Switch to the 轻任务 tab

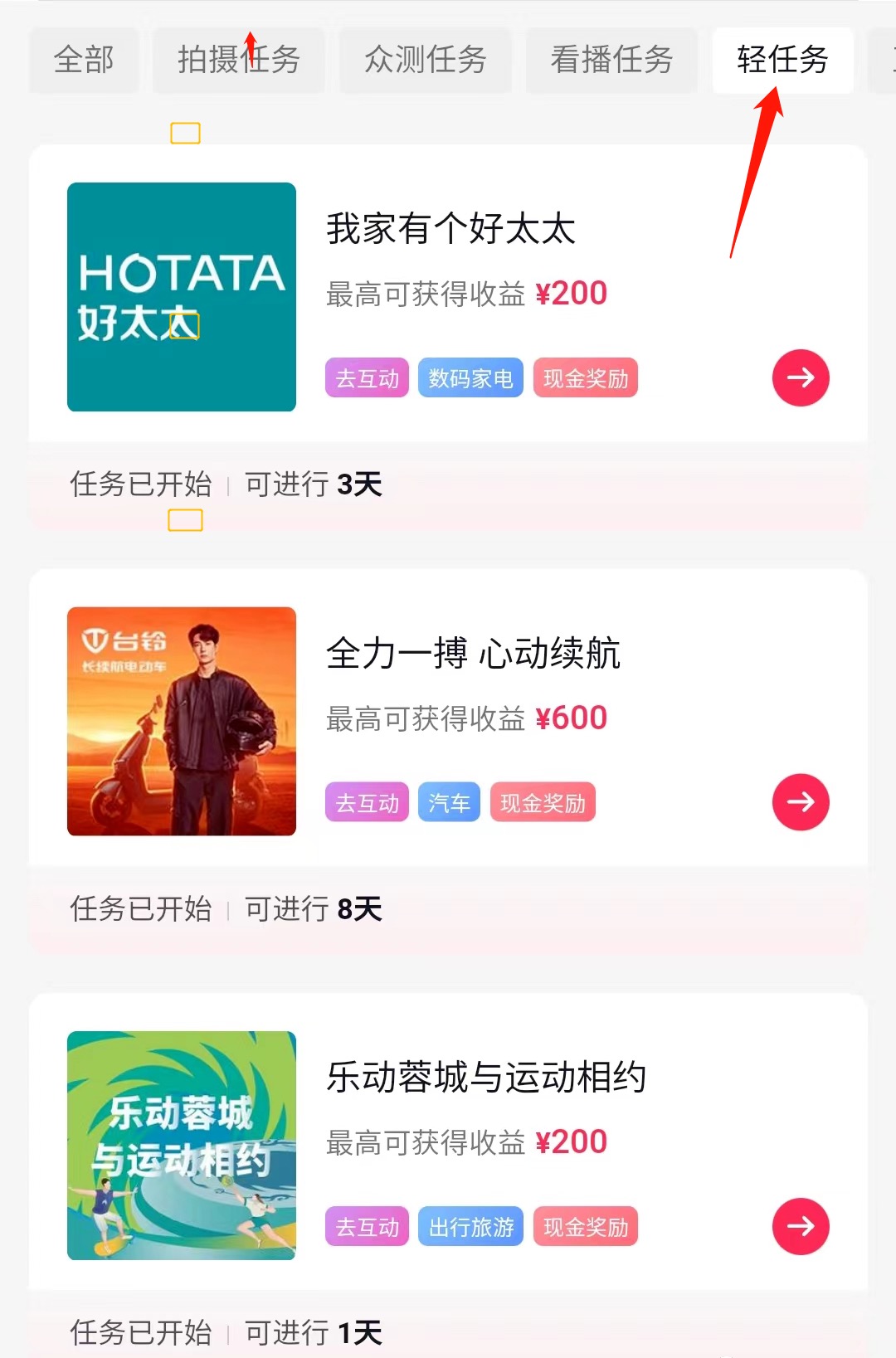pyautogui.click(x=782, y=61)
